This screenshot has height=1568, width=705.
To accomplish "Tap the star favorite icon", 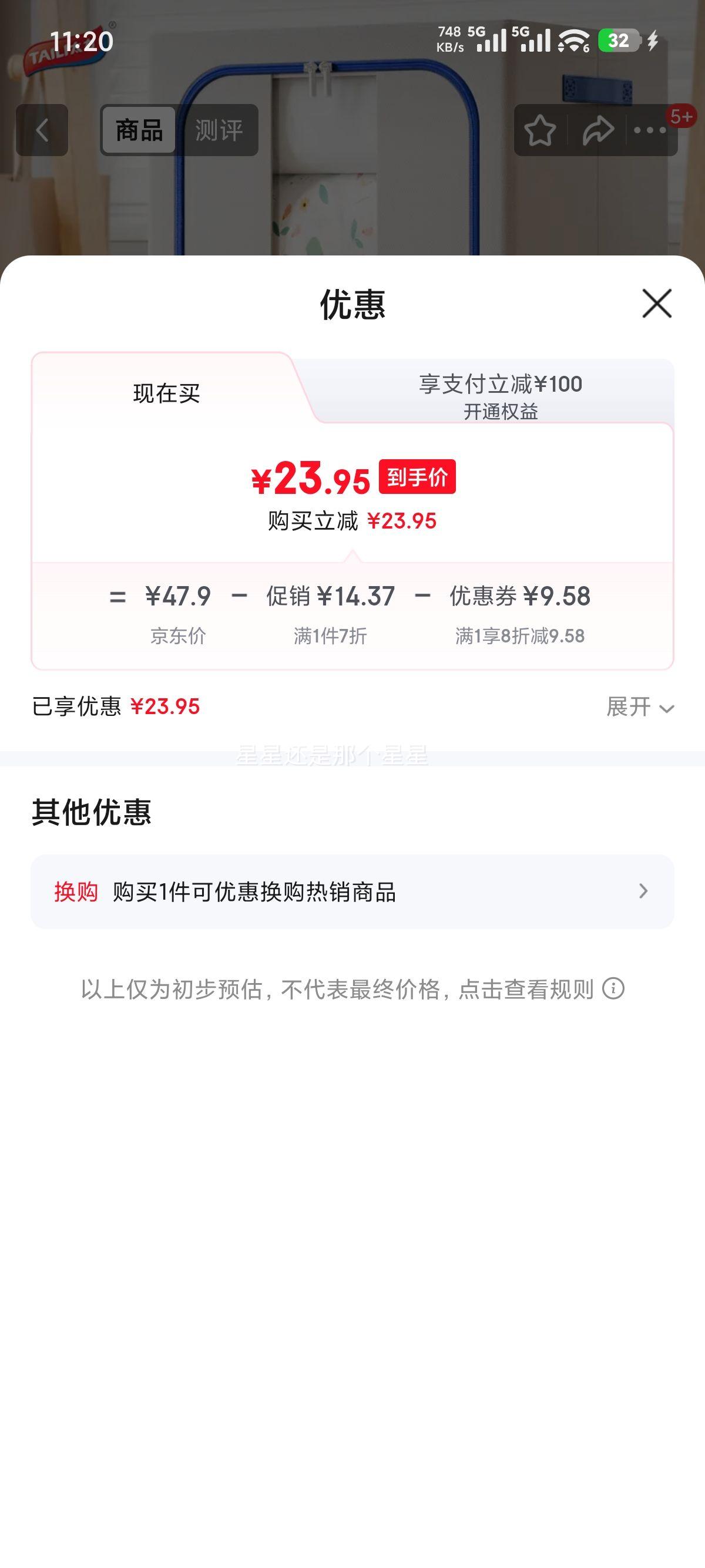I will click(540, 130).
